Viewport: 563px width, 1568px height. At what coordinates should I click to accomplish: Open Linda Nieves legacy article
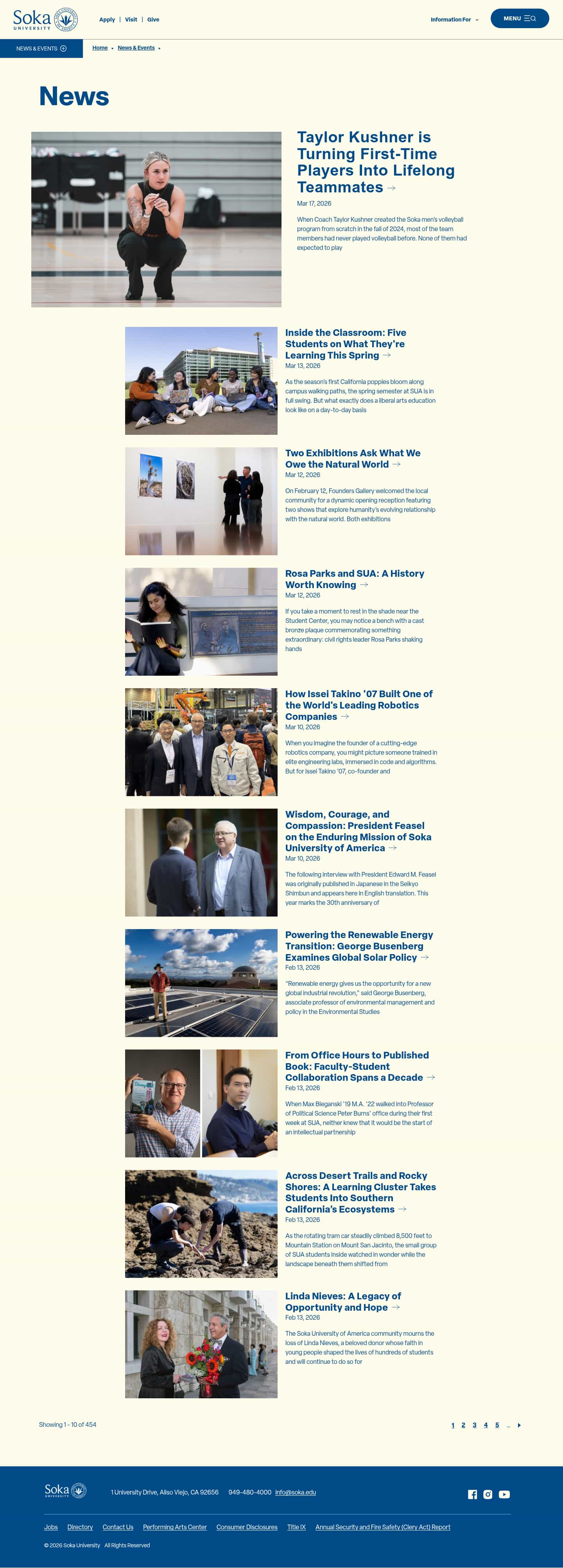tap(342, 1301)
